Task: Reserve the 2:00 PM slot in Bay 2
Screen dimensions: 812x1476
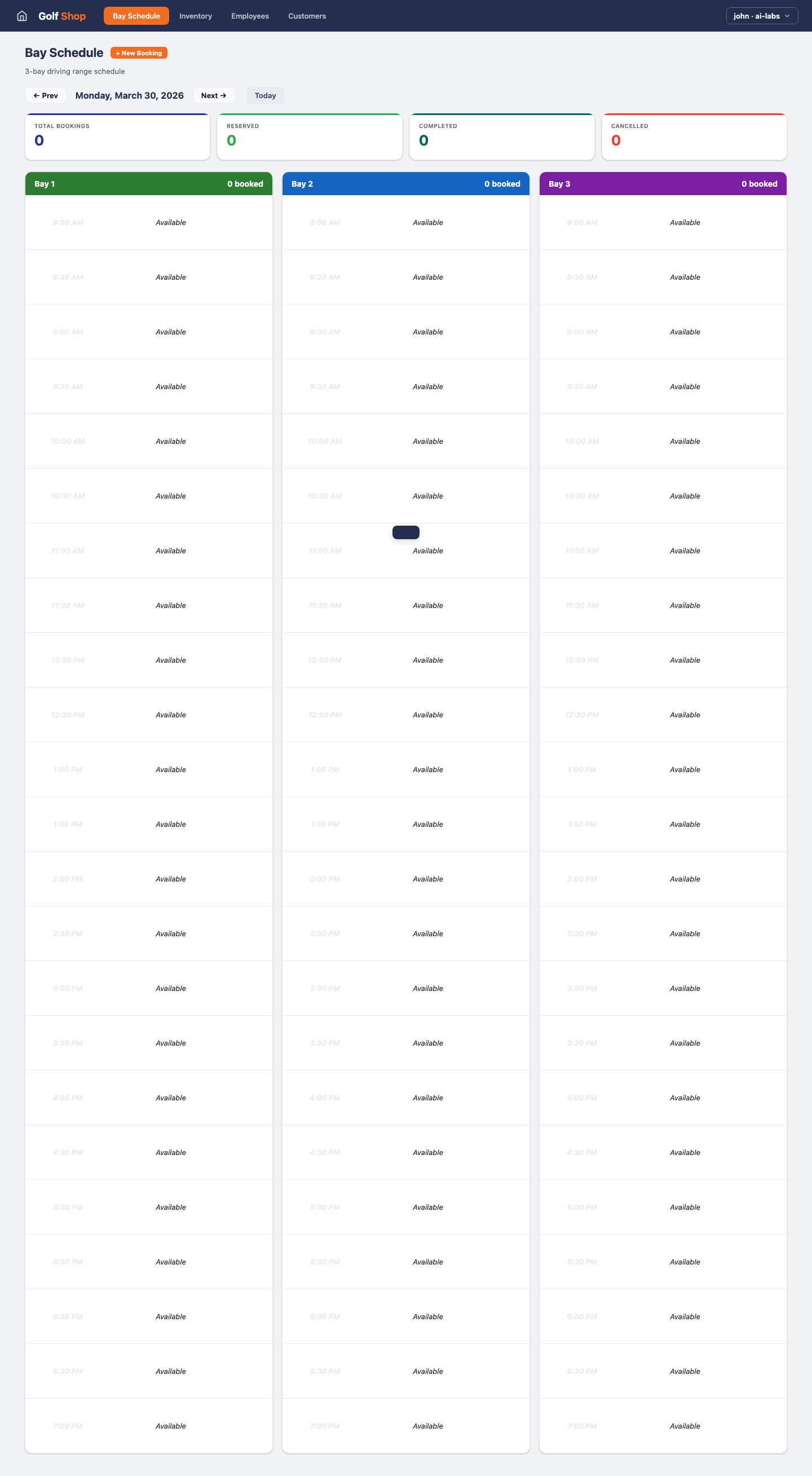Action: pos(405,879)
